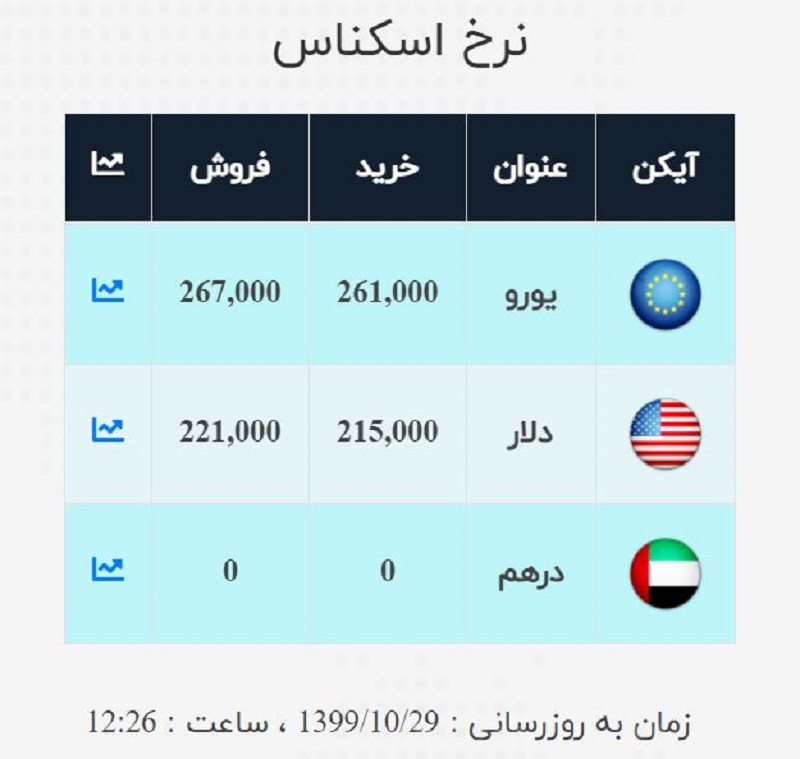Open the price chart for Euro (یورو)

pyautogui.click(x=107, y=291)
